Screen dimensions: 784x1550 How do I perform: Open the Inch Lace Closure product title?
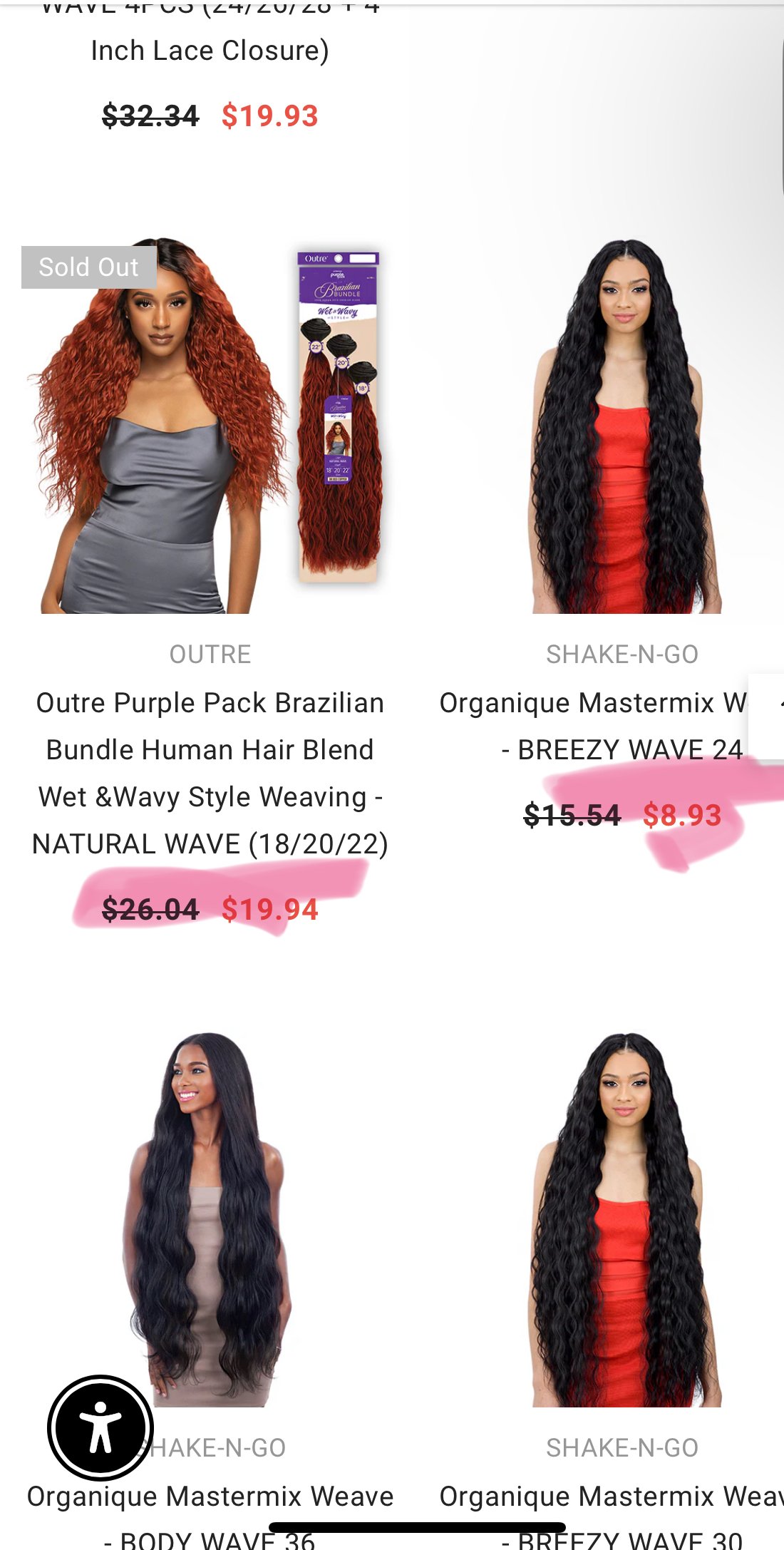tap(210, 51)
